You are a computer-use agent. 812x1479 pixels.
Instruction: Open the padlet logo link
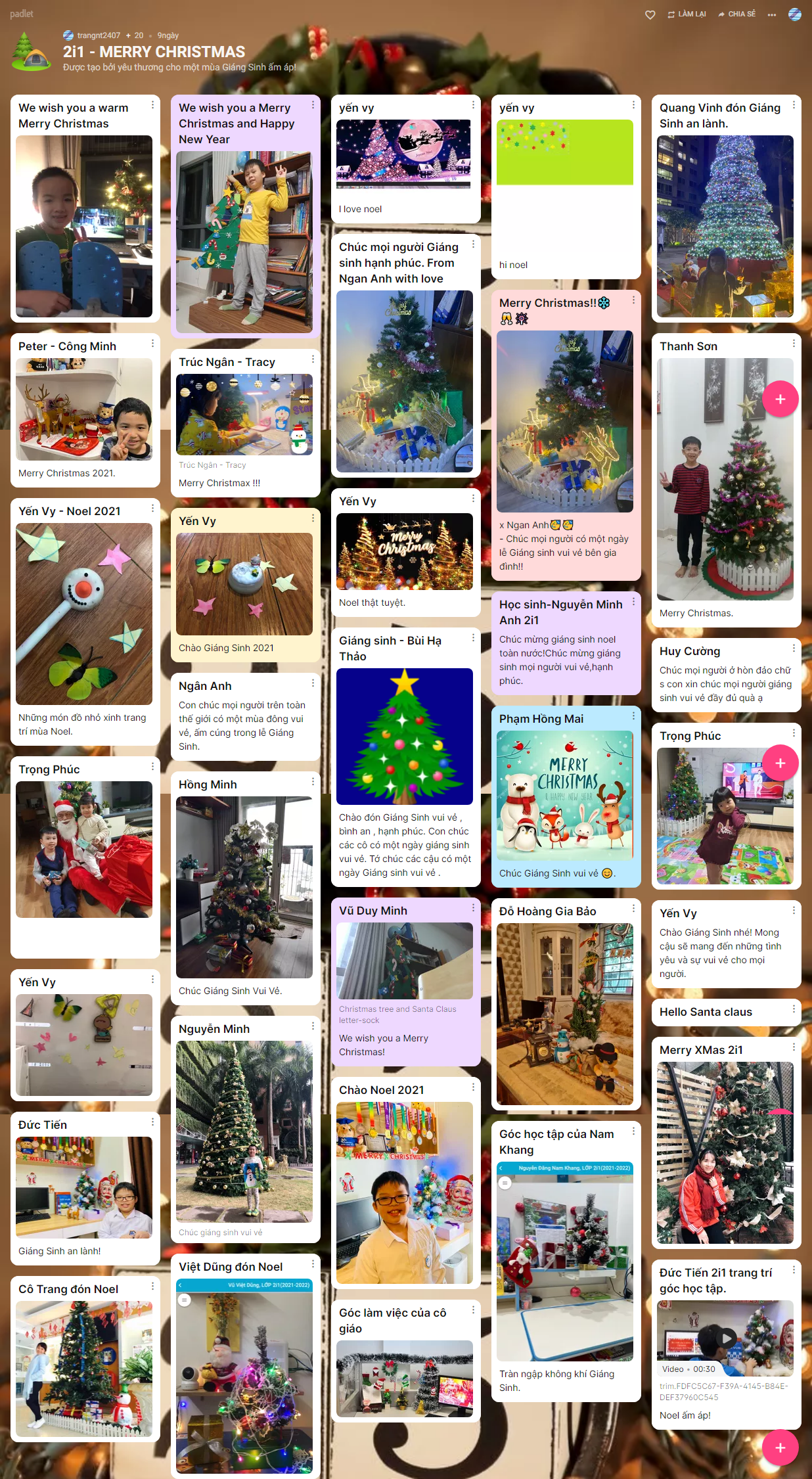[x=21, y=14]
